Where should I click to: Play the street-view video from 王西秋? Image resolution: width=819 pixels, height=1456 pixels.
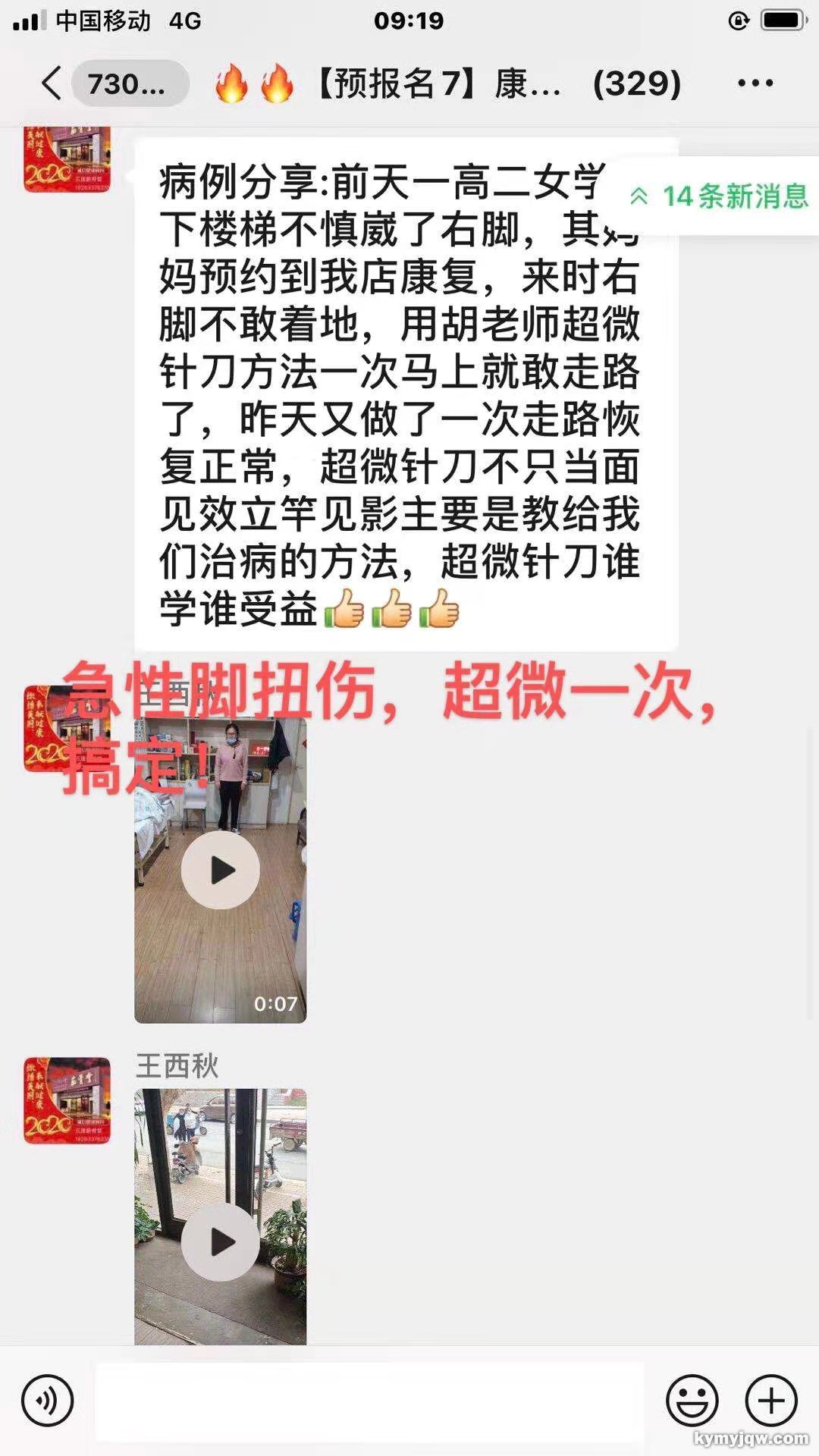coord(221,1242)
